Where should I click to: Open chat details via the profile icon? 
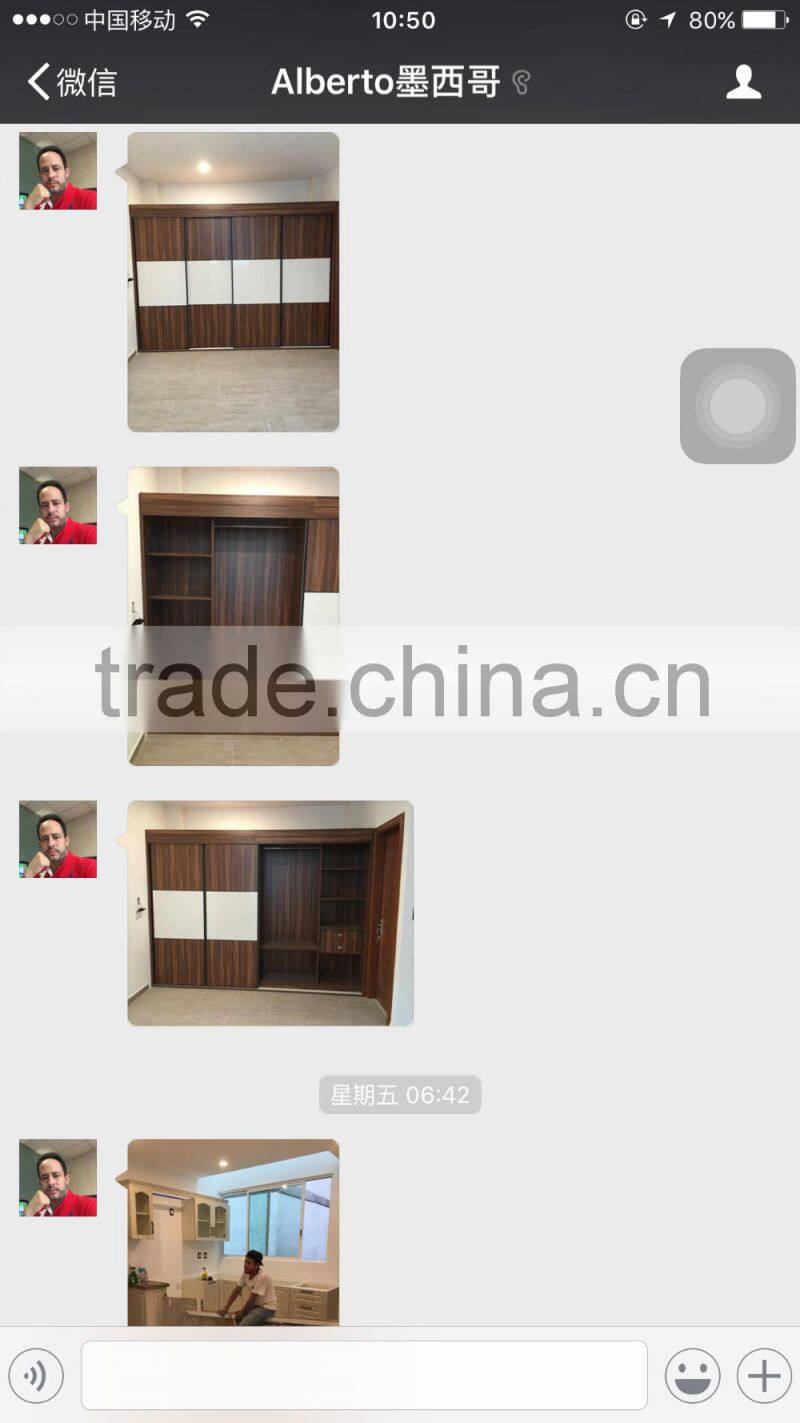coord(743,82)
